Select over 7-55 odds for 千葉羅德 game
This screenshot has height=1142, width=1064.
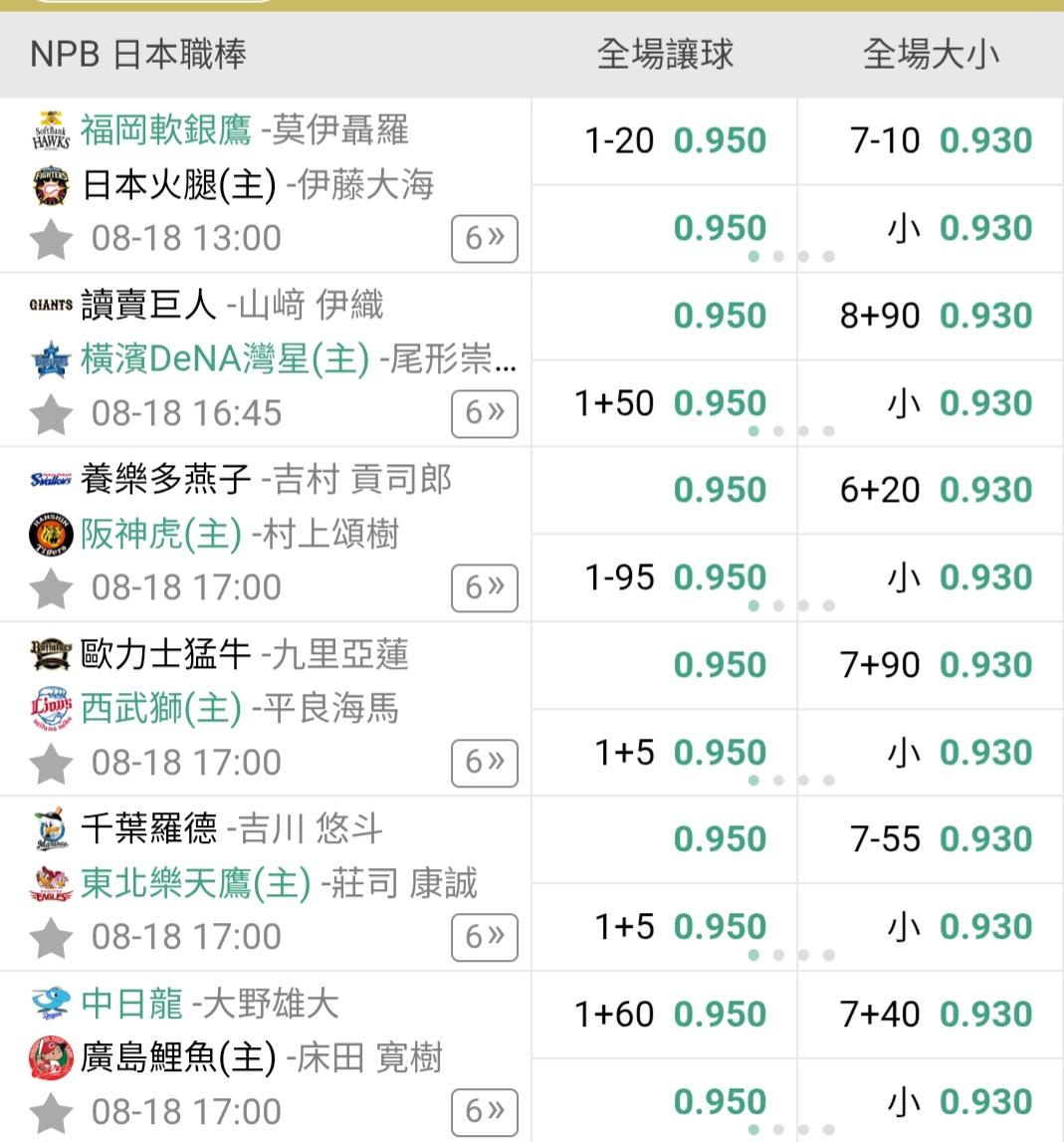pyautogui.click(x=930, y=839)
